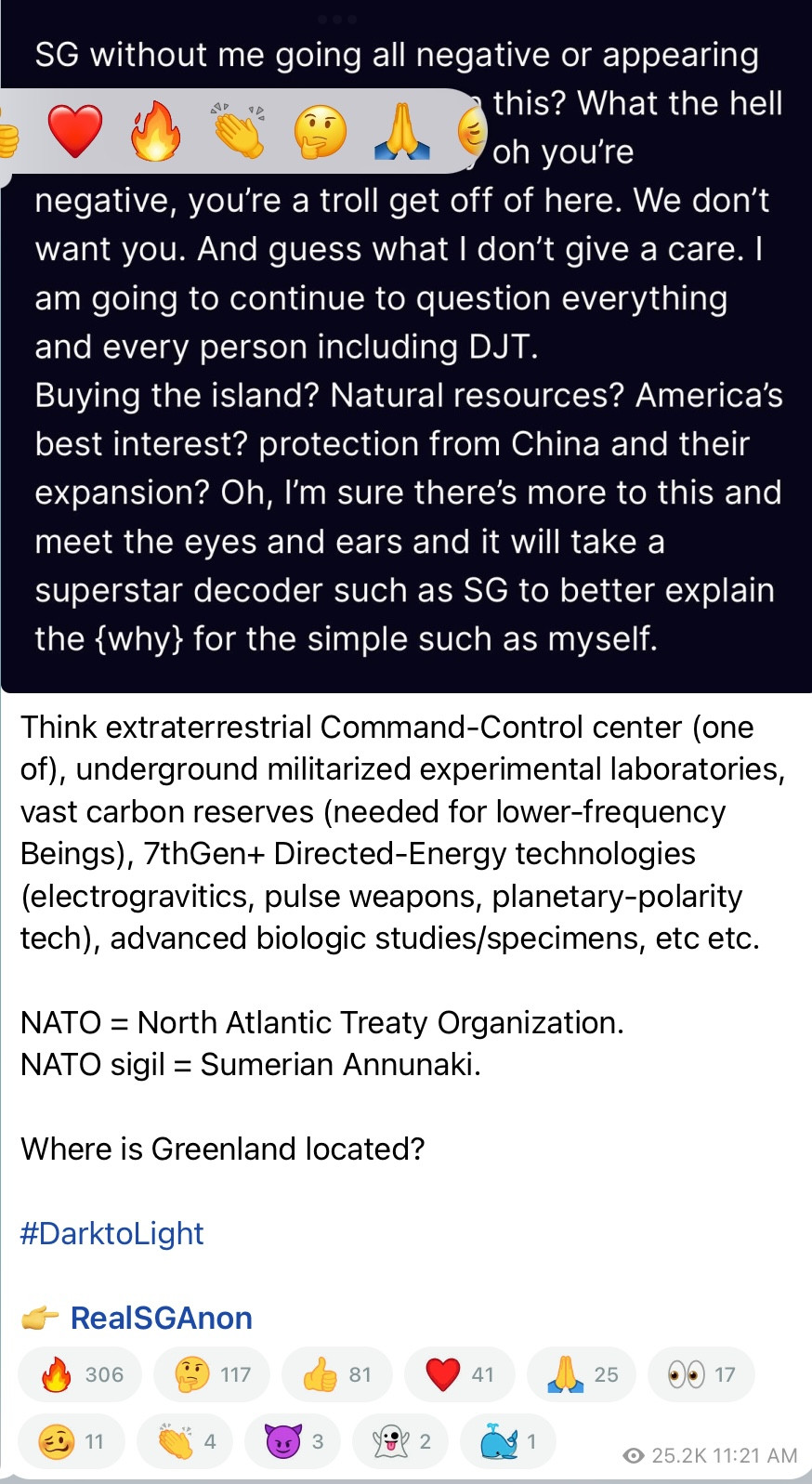Add to the praying hands reaction with 25

click(582, 1374)
